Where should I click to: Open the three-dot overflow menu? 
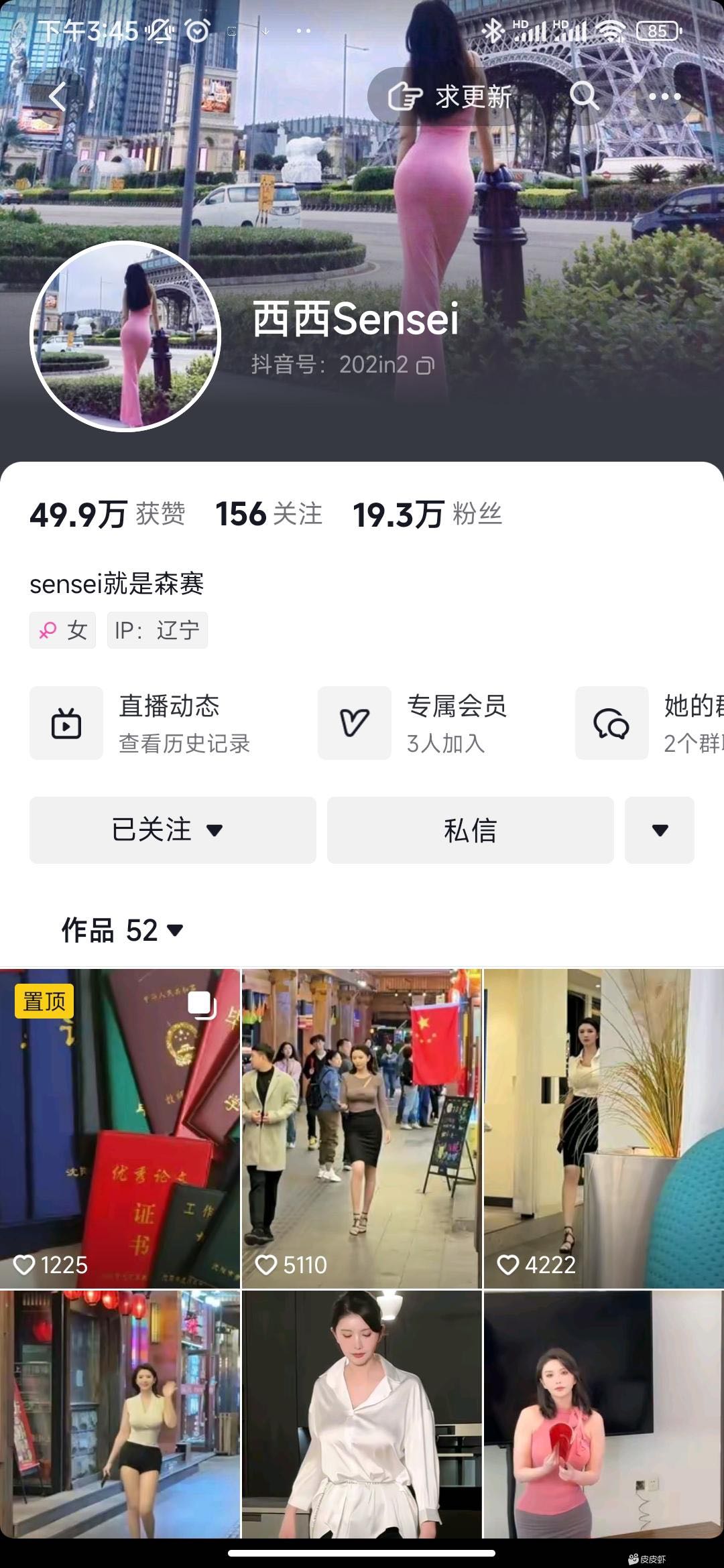point(664,96)
